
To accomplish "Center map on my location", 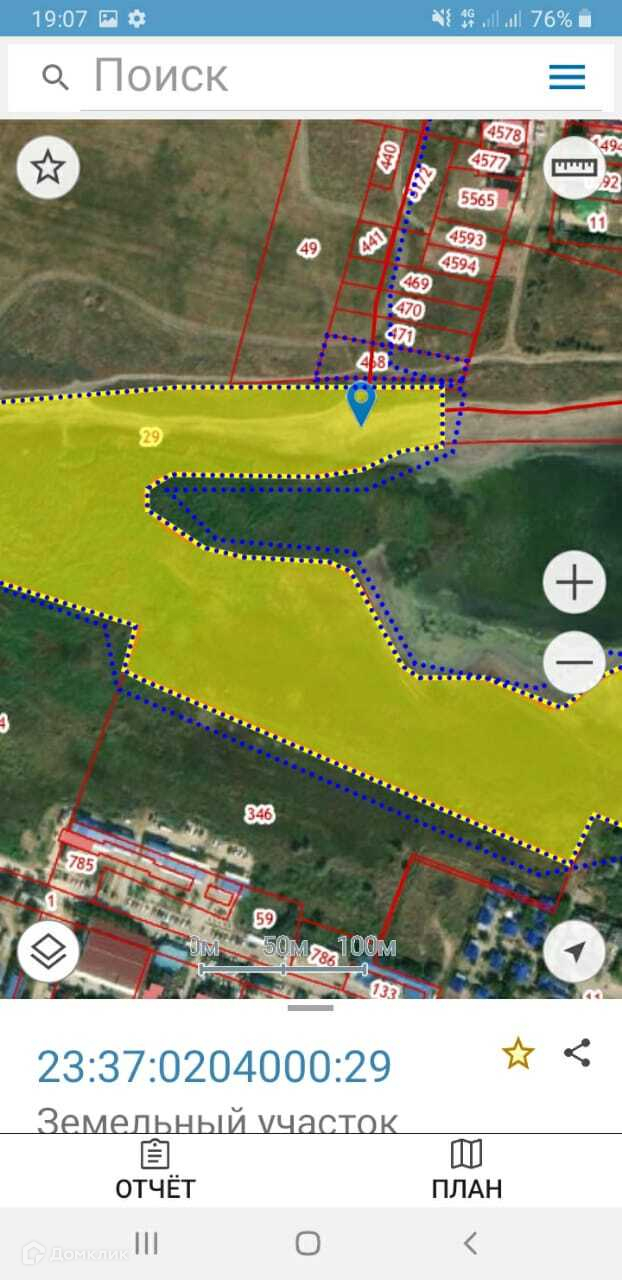I will click(x=574, y=952).
